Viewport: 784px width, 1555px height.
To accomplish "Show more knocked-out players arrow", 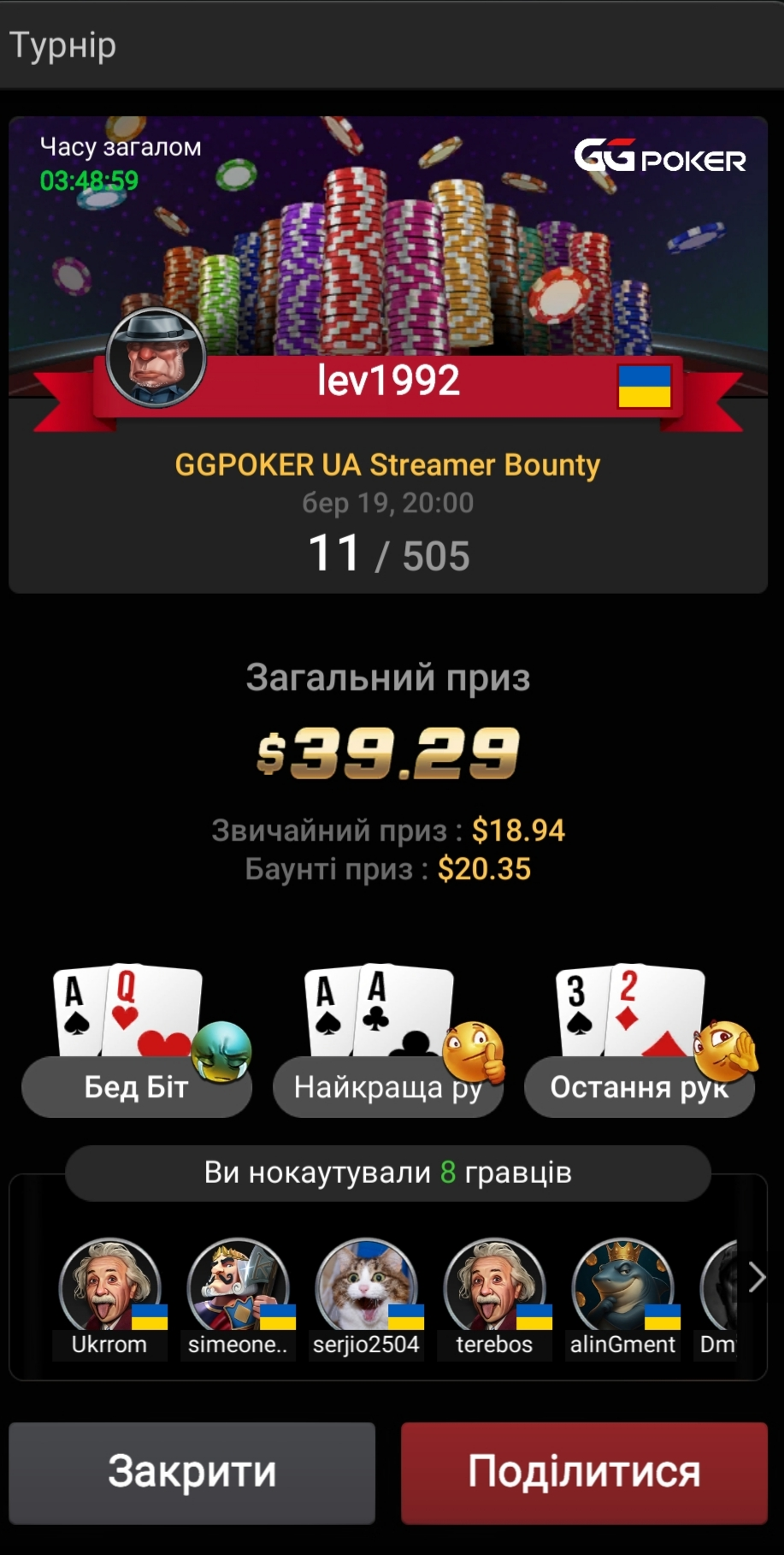I will click(756, 1277).
